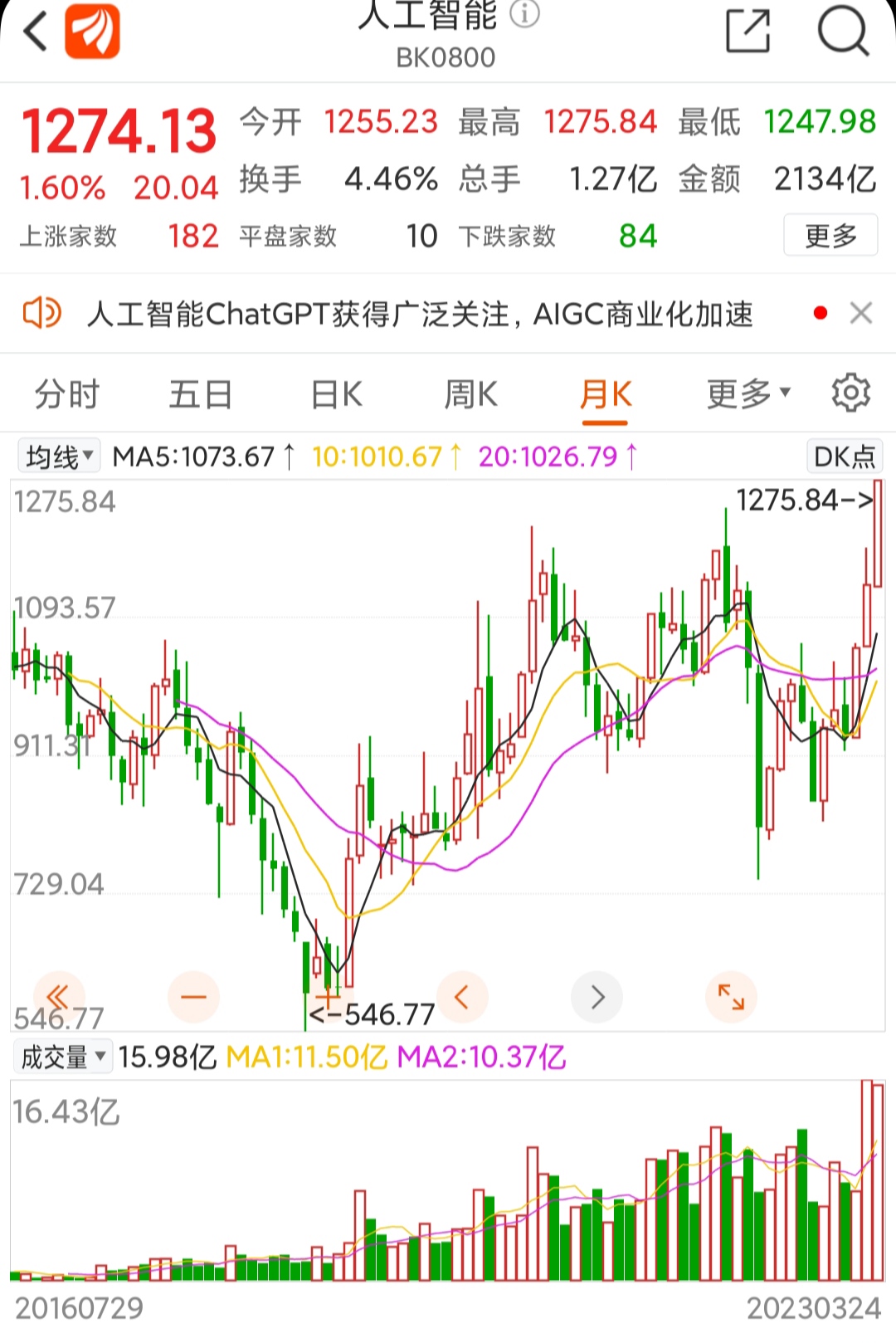Switch to the 五日 chart tab

(201, 394)
